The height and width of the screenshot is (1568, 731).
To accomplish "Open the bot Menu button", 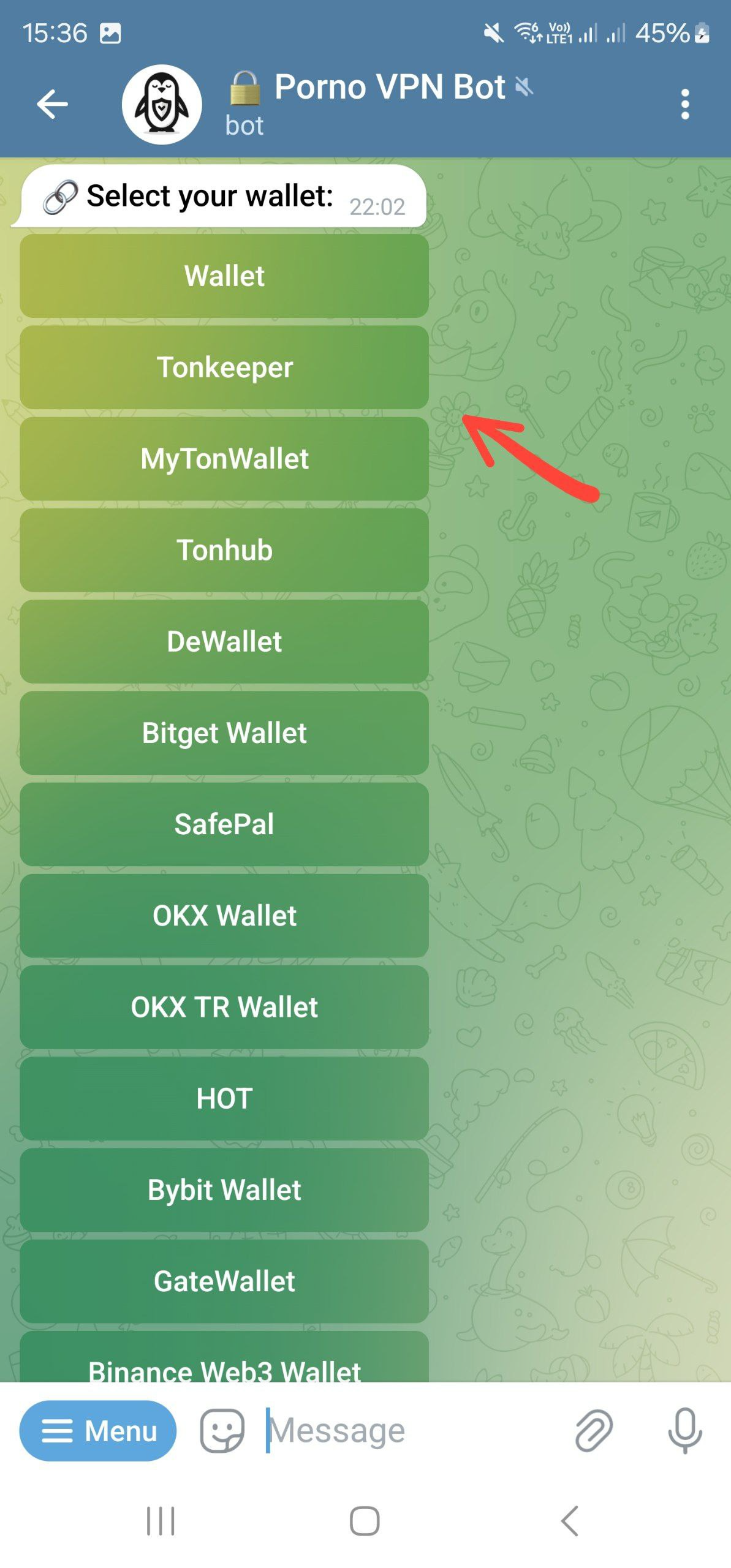I will [x=98, y=1430].
